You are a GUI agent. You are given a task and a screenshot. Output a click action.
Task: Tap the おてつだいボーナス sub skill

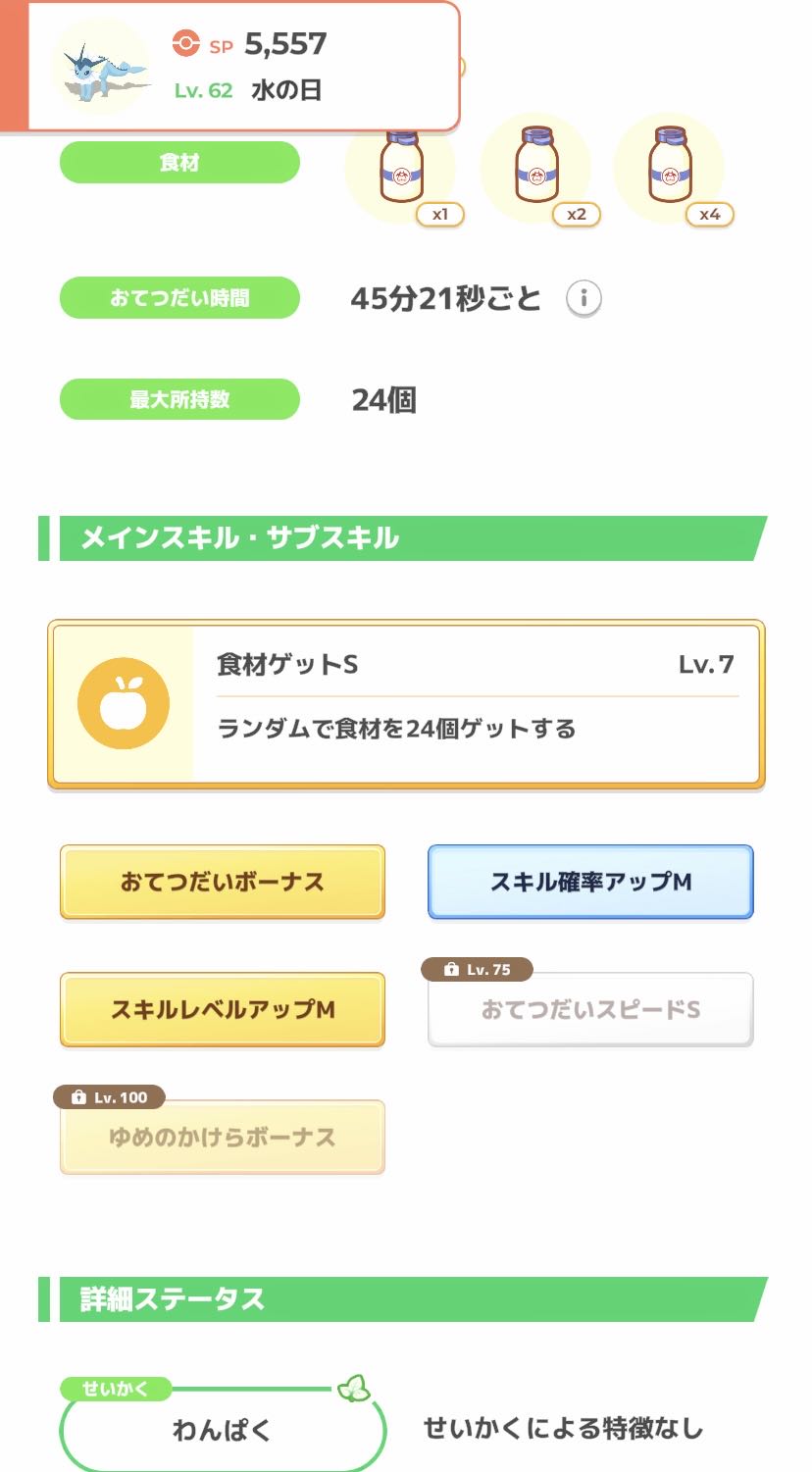click(223, 882)
